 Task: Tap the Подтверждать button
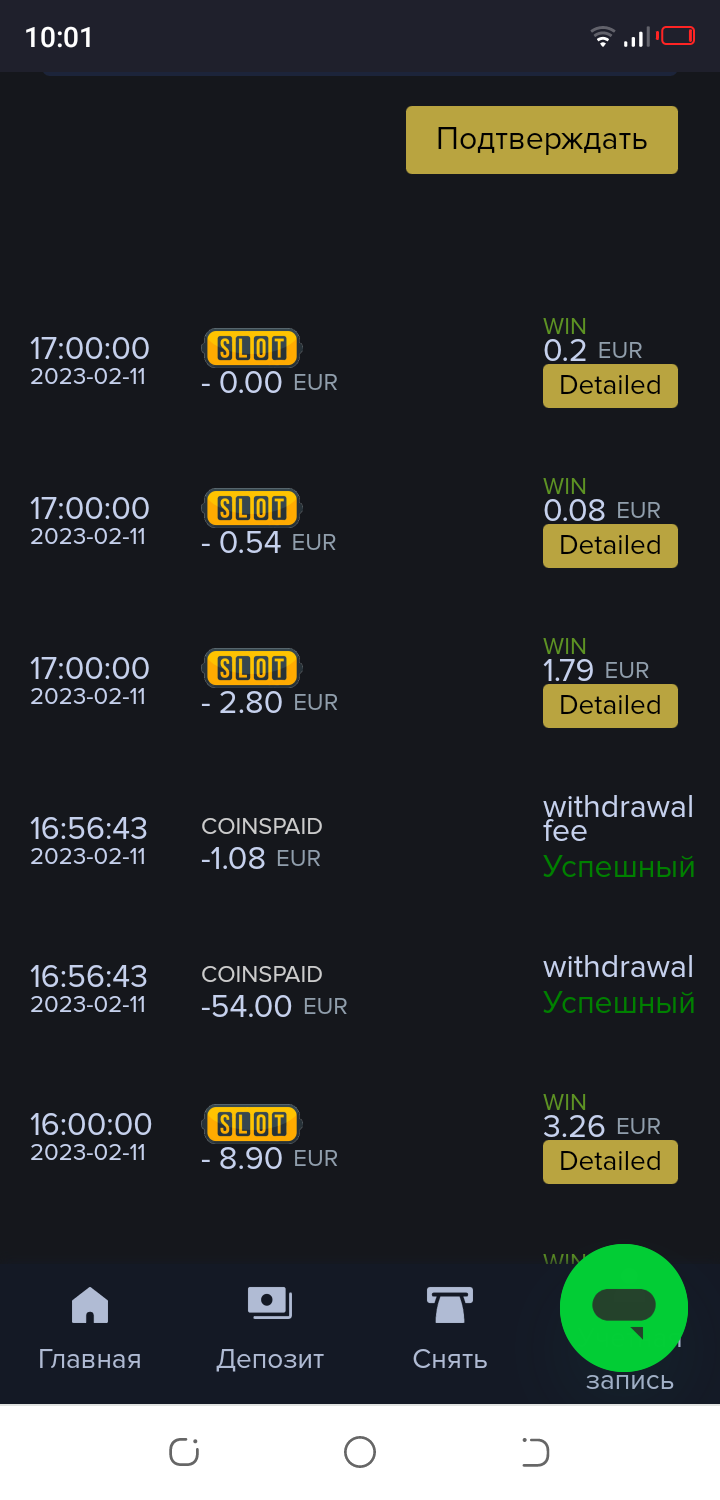pos(541,139)
